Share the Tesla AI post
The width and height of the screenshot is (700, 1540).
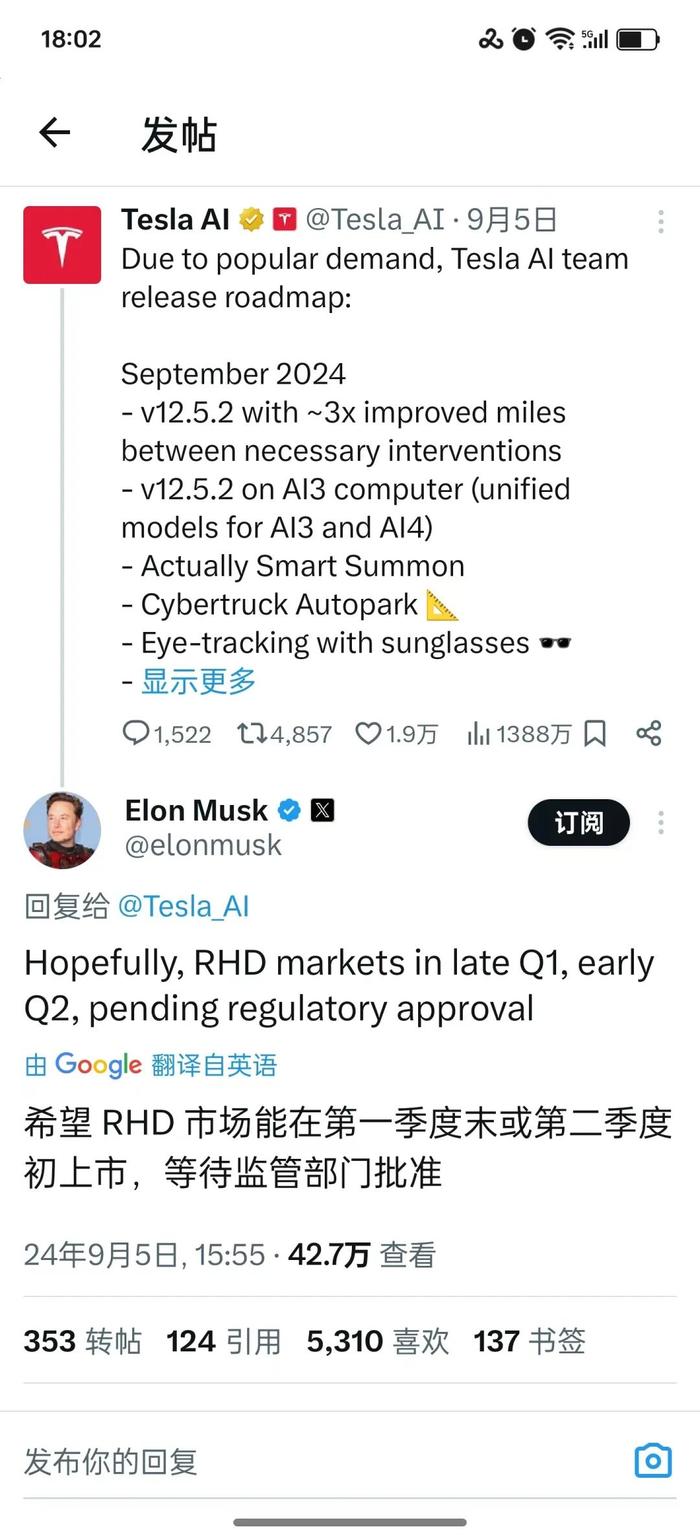pyautogui.click(x=649, y=734)
